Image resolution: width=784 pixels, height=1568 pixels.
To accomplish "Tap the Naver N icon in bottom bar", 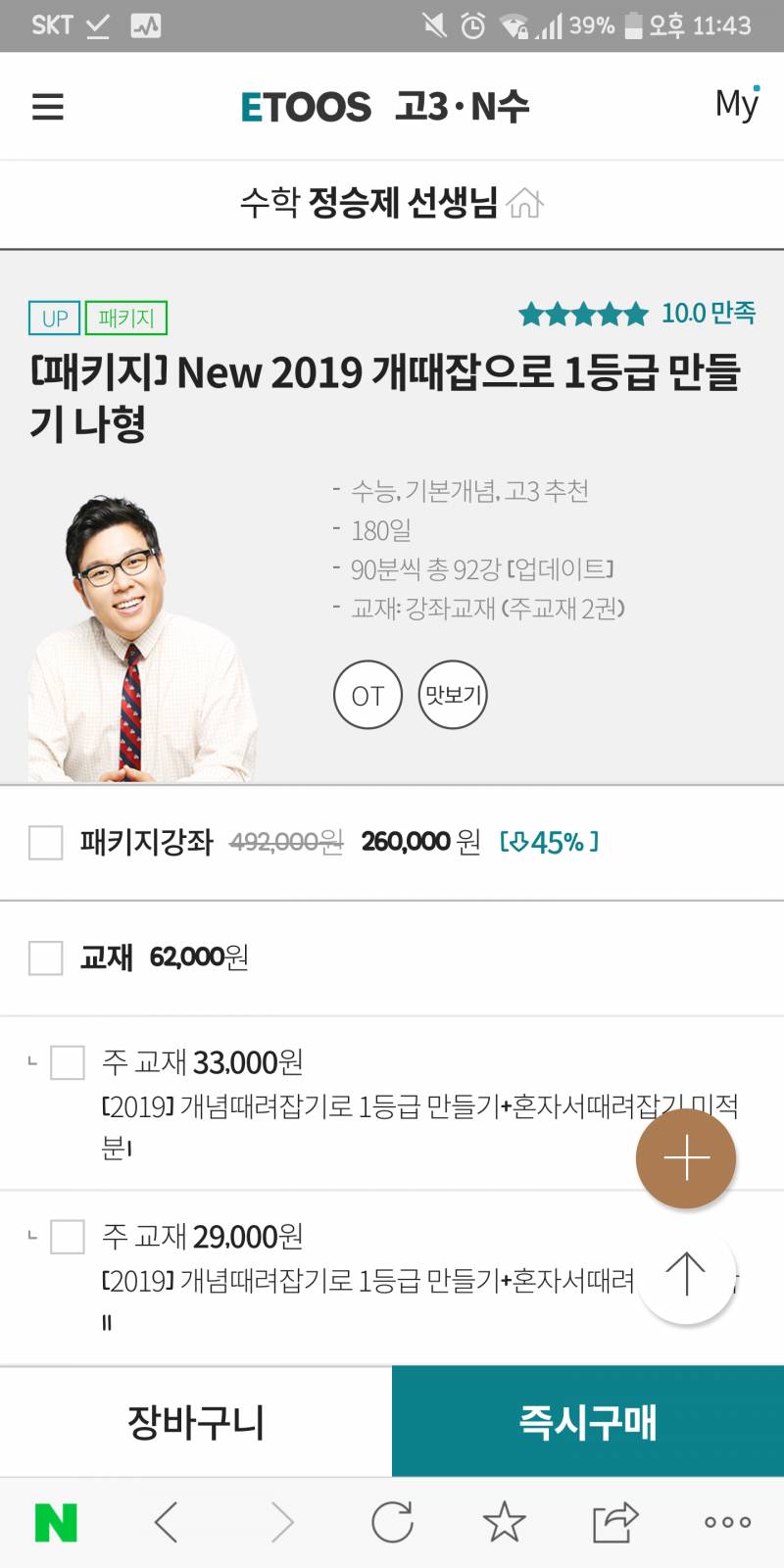I will [x=56, y=1522].
